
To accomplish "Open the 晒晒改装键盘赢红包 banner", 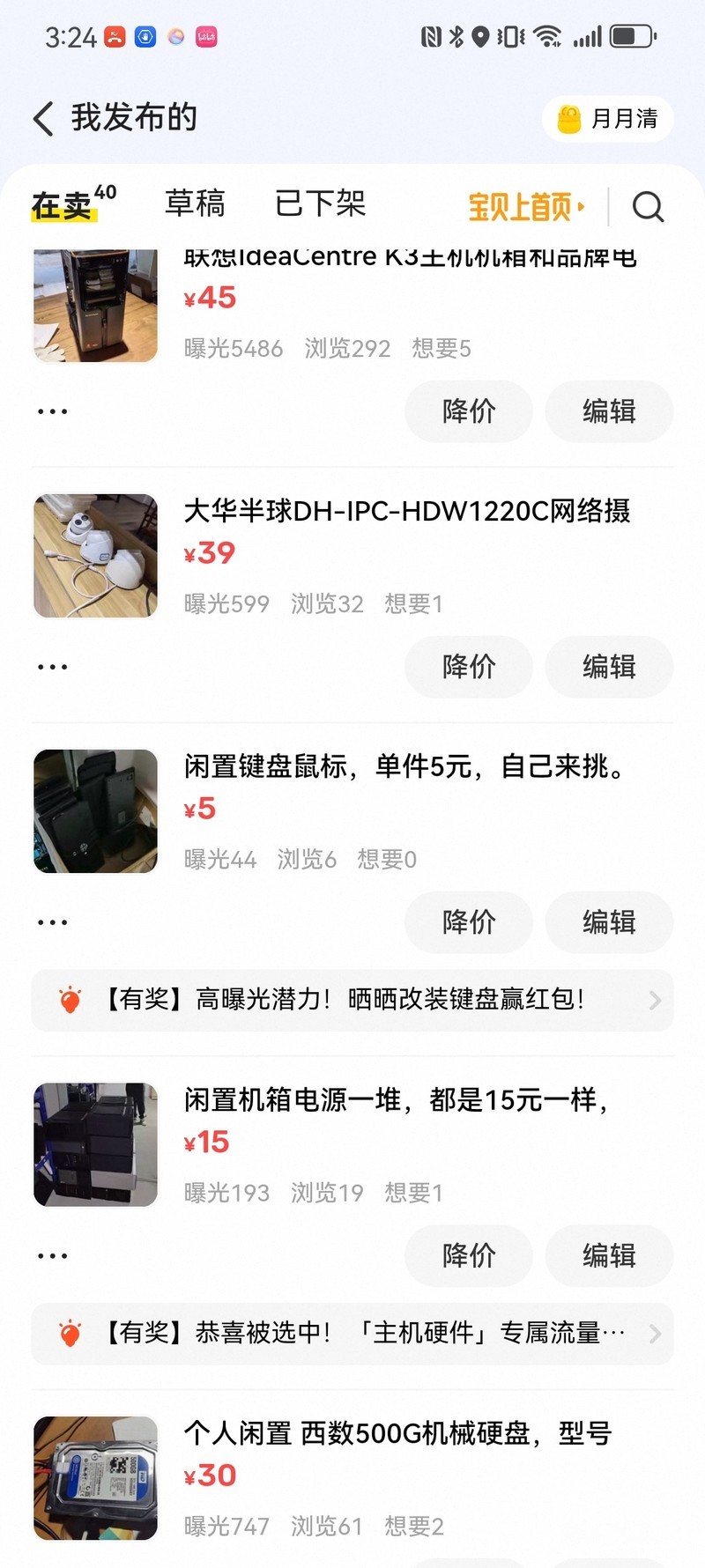I will [x=352, y=1000].
